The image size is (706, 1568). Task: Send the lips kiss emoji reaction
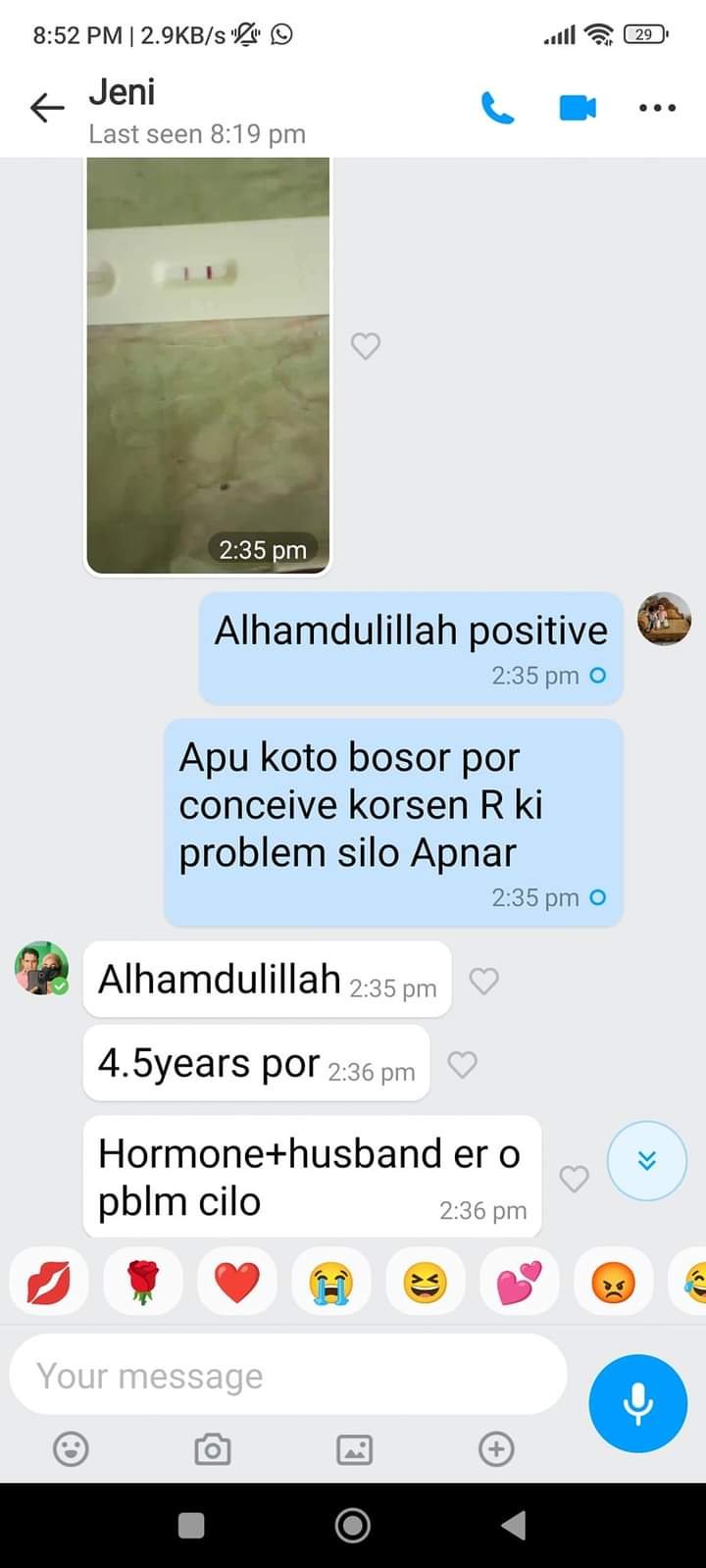tap(48, 1283)
